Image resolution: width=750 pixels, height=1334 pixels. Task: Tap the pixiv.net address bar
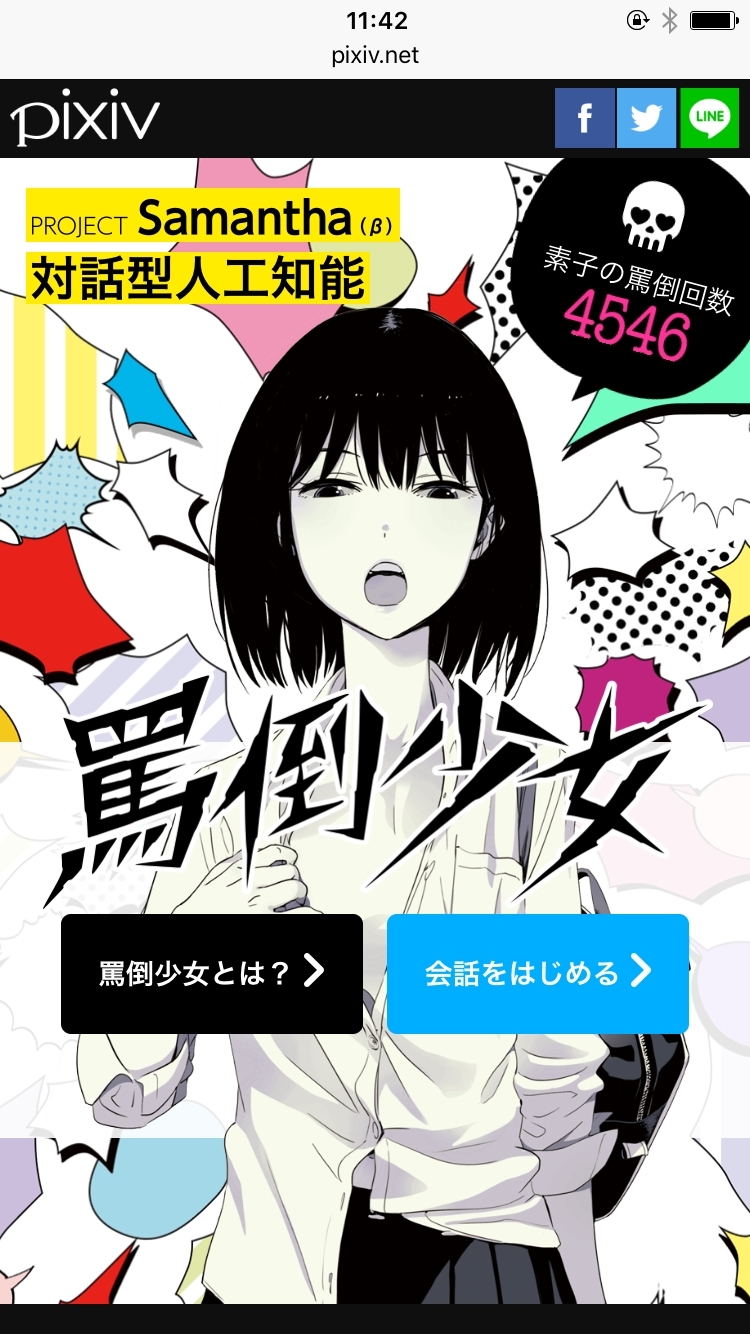(375, 55)
